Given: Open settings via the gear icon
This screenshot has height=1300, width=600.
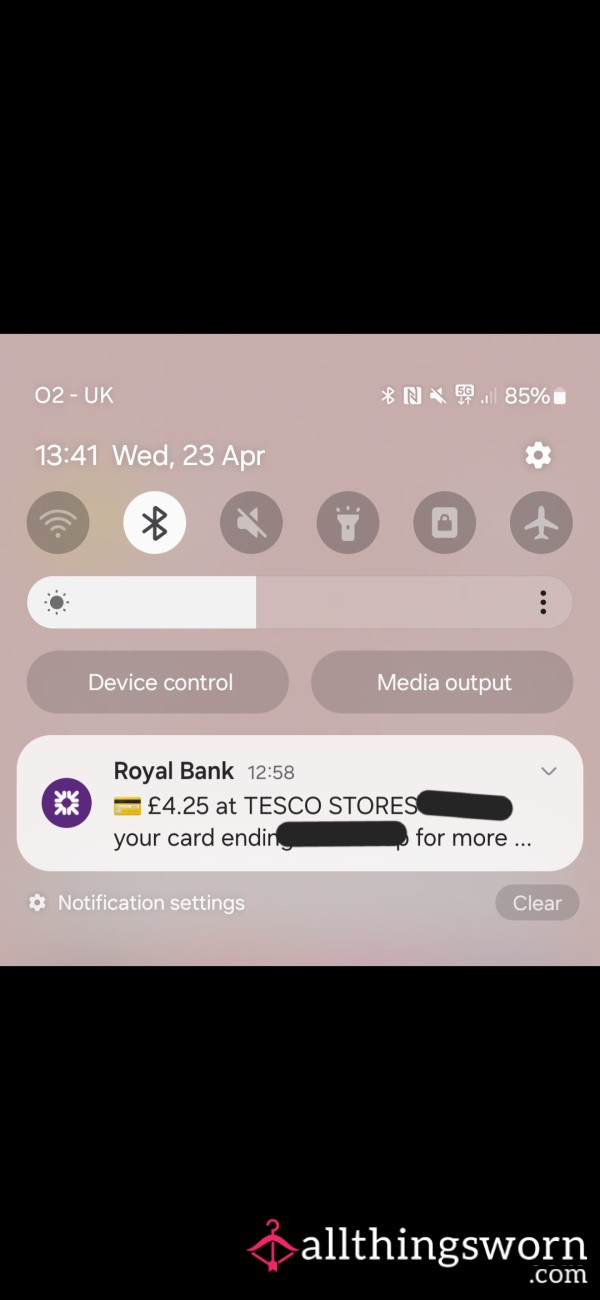Looking at the screenshot, I should coord(538,456).
